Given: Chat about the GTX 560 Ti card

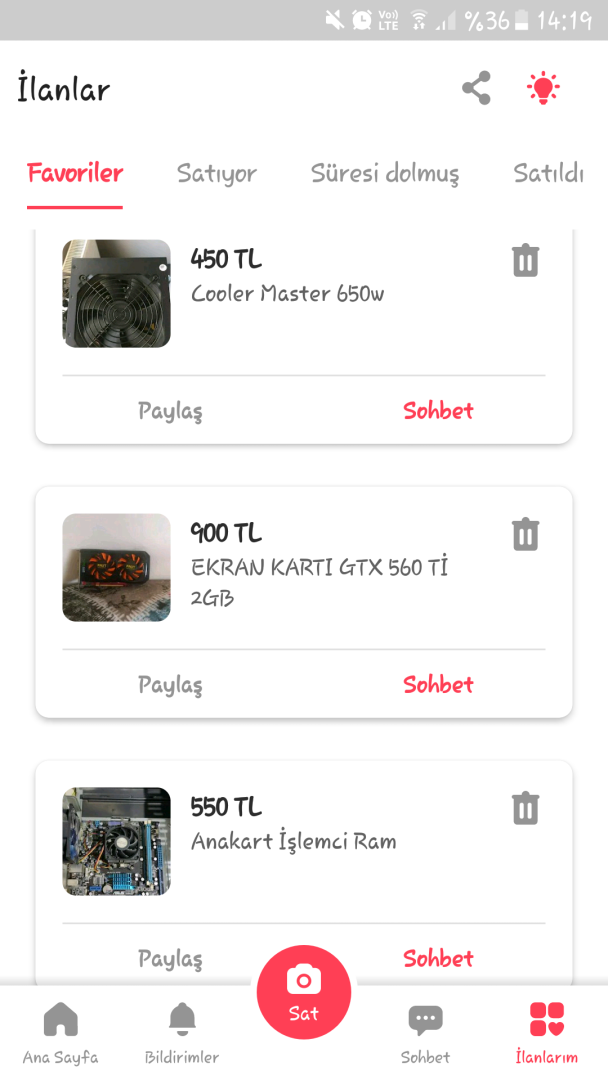Looking at the screenshot, I should click(x=438, y=685).
